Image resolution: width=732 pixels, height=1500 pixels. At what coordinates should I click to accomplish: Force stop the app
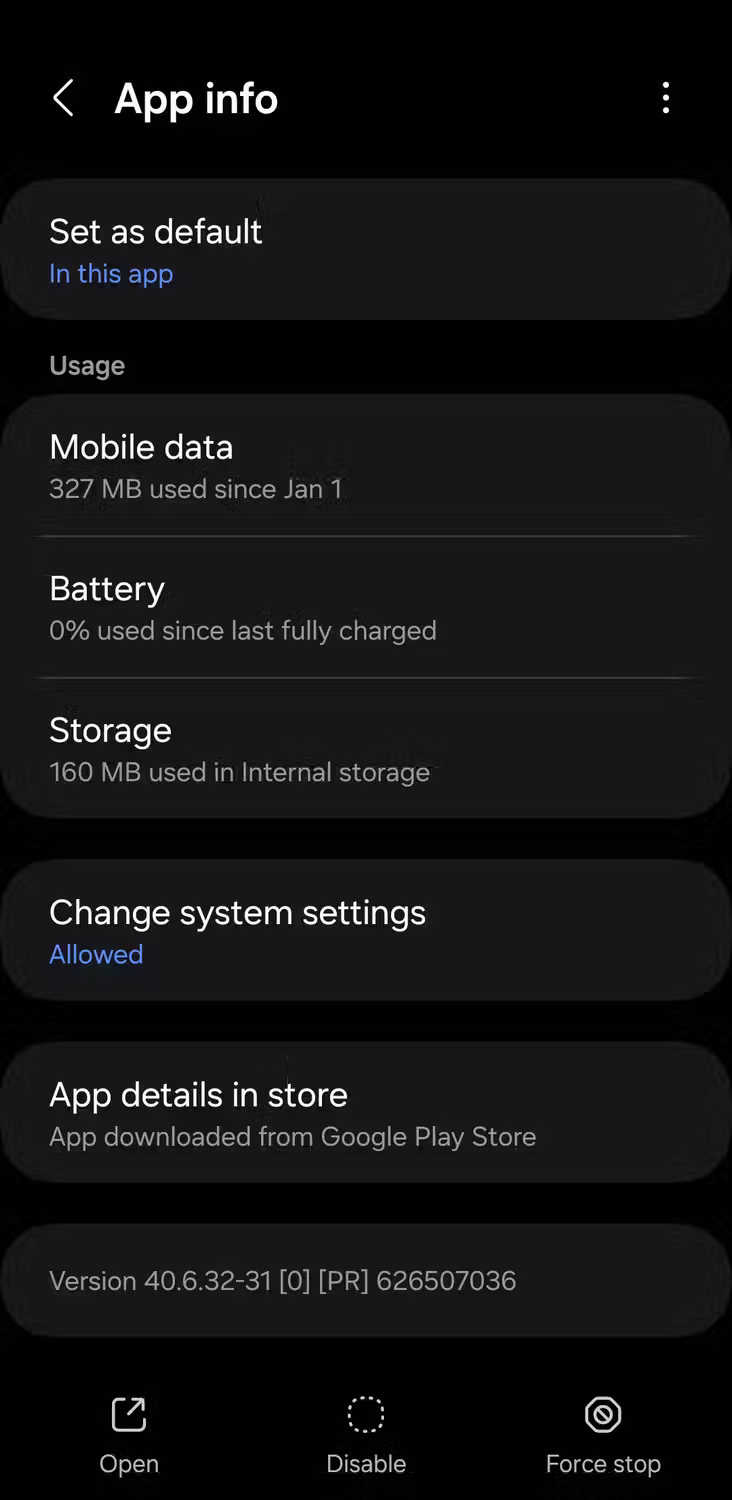603,1436
